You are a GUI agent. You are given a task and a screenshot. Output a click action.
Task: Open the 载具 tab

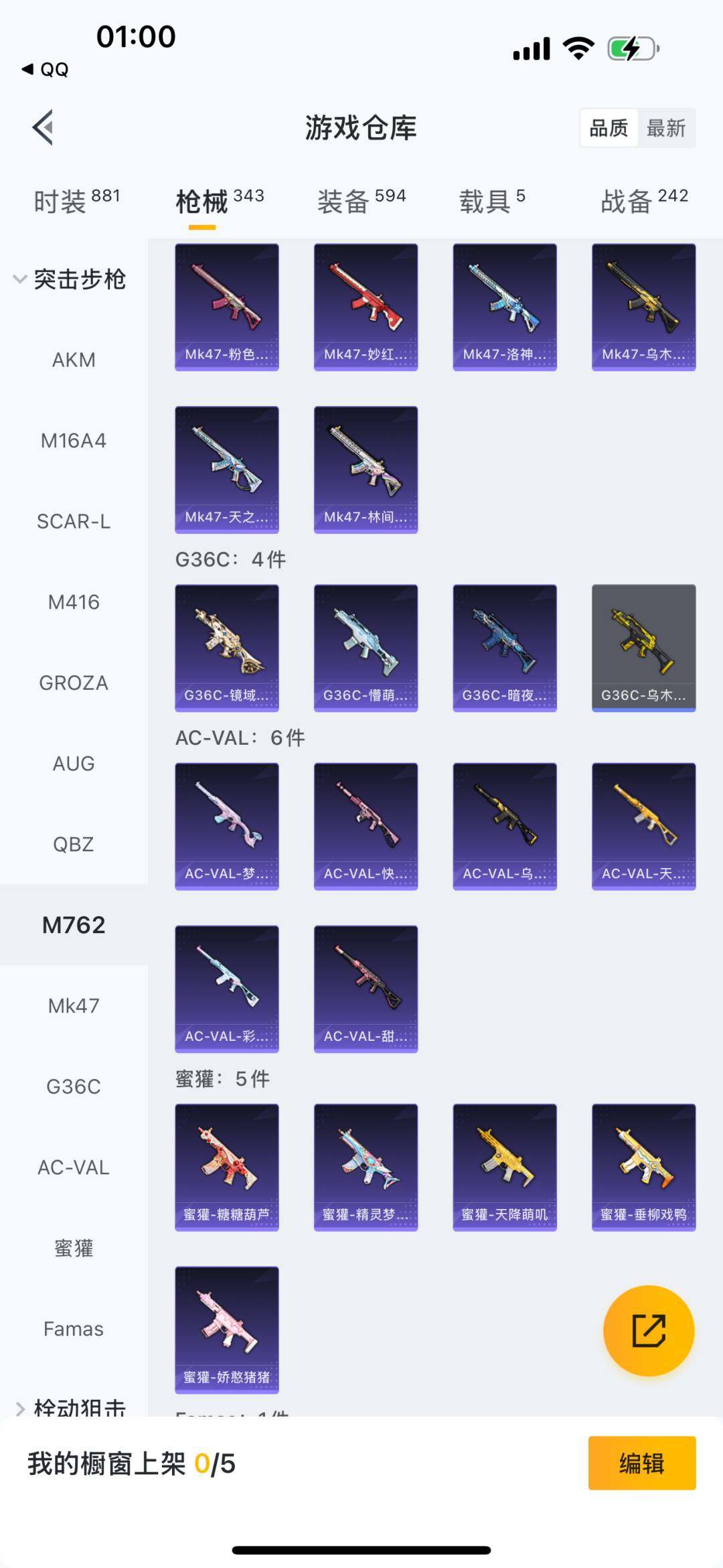tap(492, 200)
